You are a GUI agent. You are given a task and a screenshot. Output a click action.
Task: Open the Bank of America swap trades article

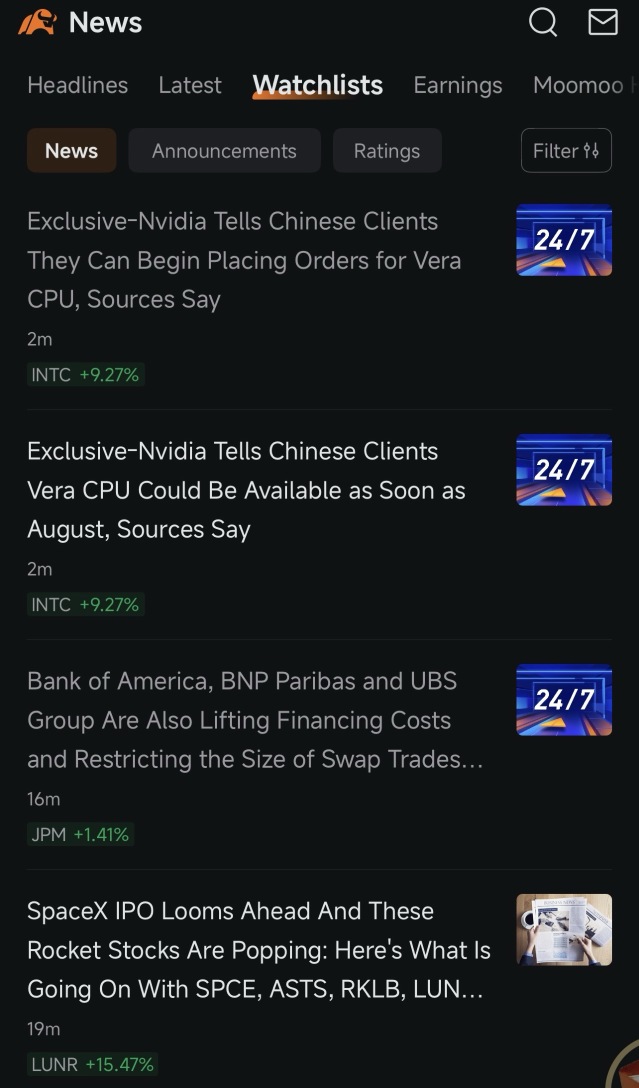coord(255,720)
